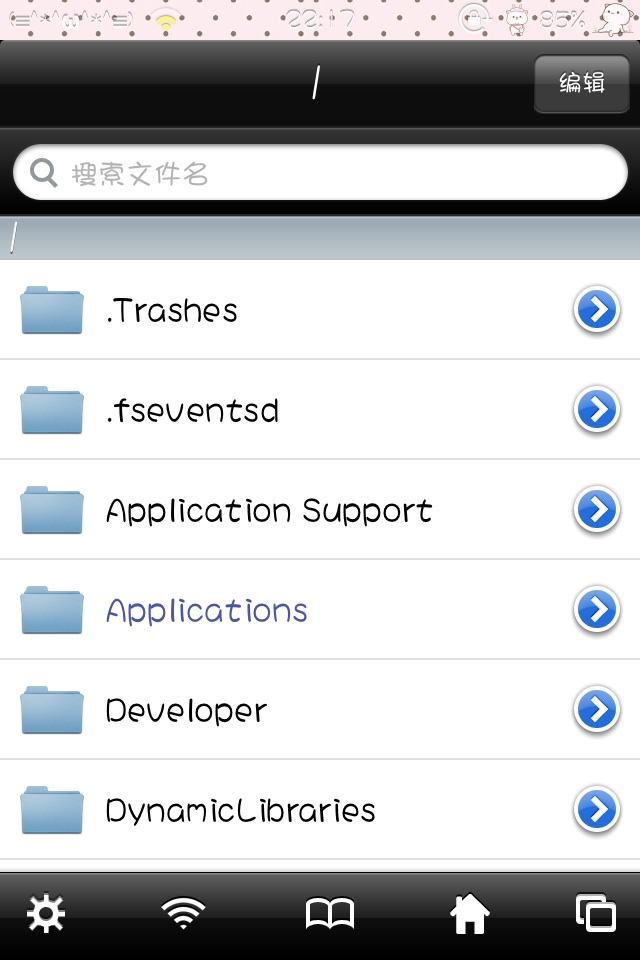
Task: Show details arrow for Application Support
Action: click(x=597, y=510)
